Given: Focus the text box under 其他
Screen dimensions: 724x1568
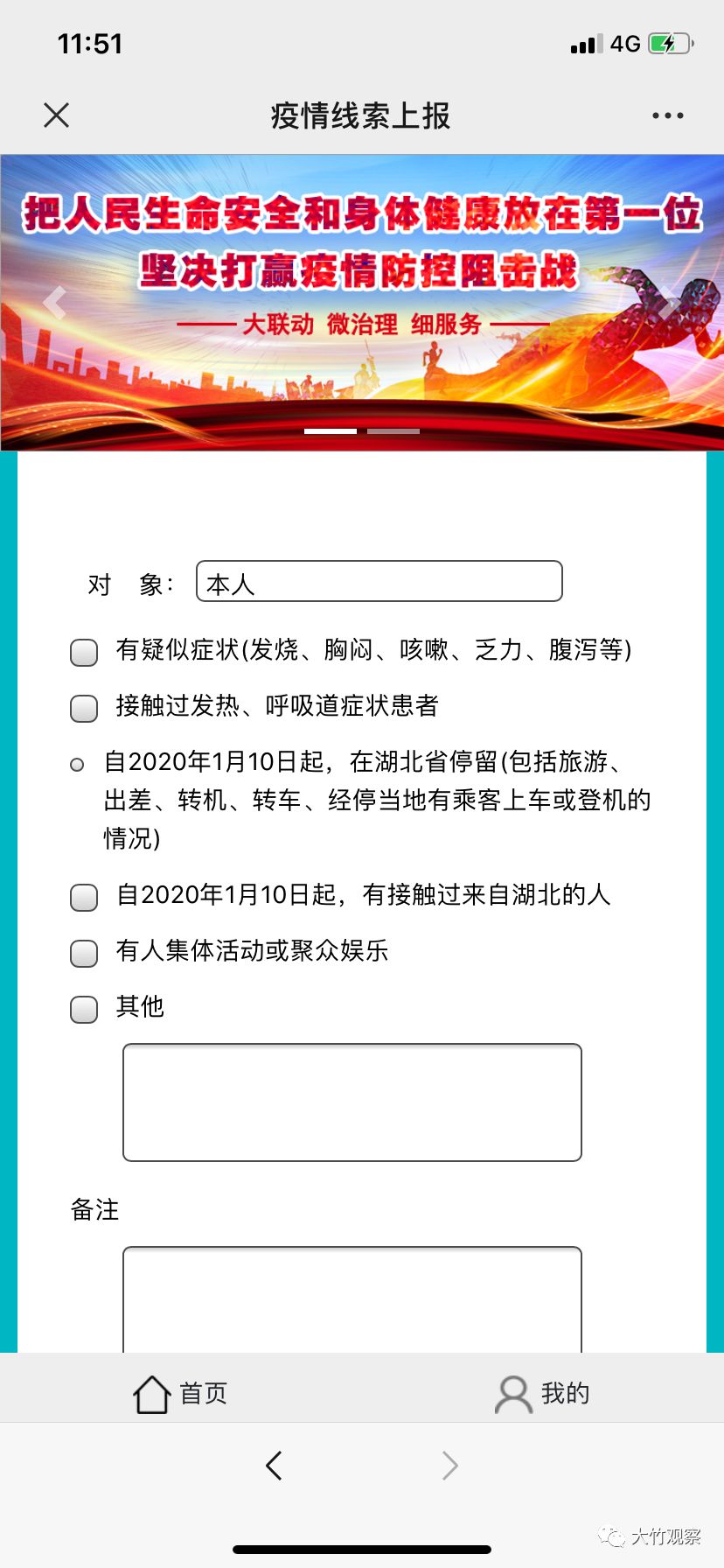Looking at the screenshot, I should pyautogui.click(x=352, y=1102).
